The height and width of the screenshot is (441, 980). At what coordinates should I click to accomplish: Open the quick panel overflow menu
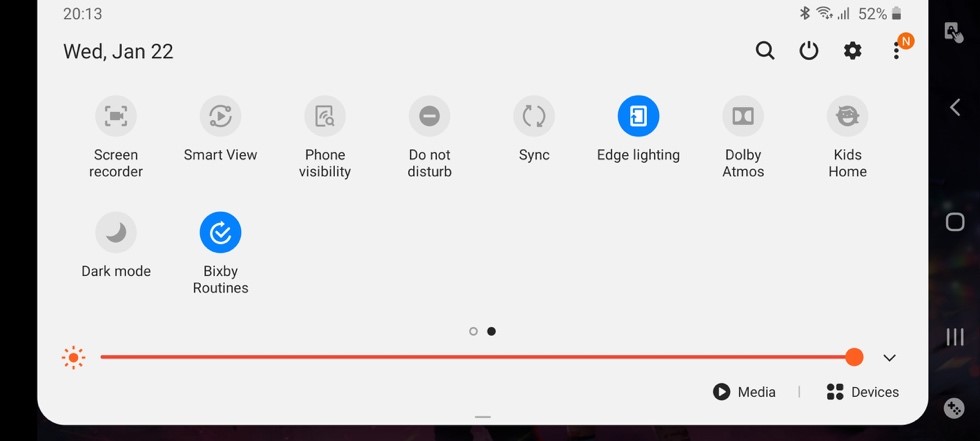point(897,51)
